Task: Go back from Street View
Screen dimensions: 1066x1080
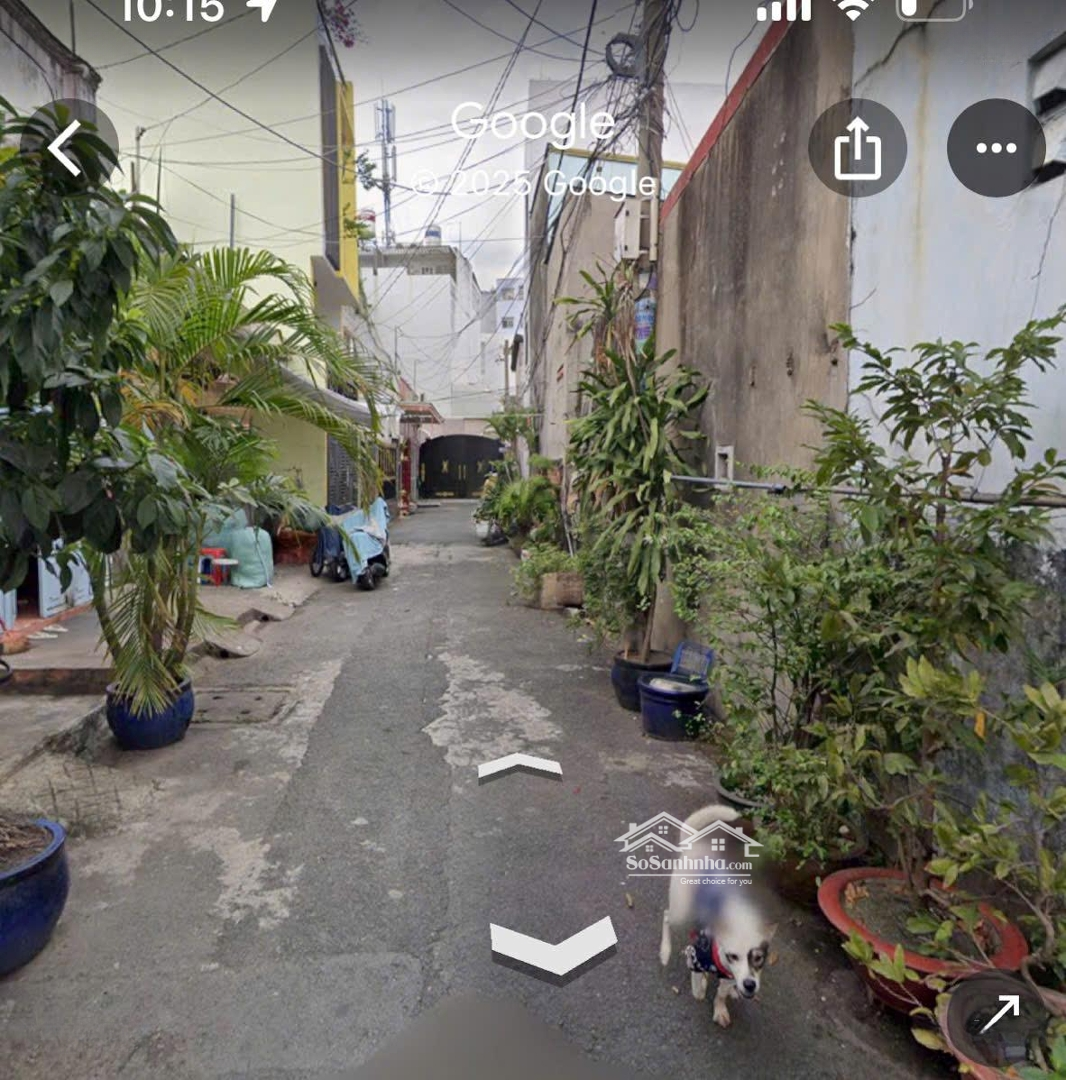Action: click(67, 148)
